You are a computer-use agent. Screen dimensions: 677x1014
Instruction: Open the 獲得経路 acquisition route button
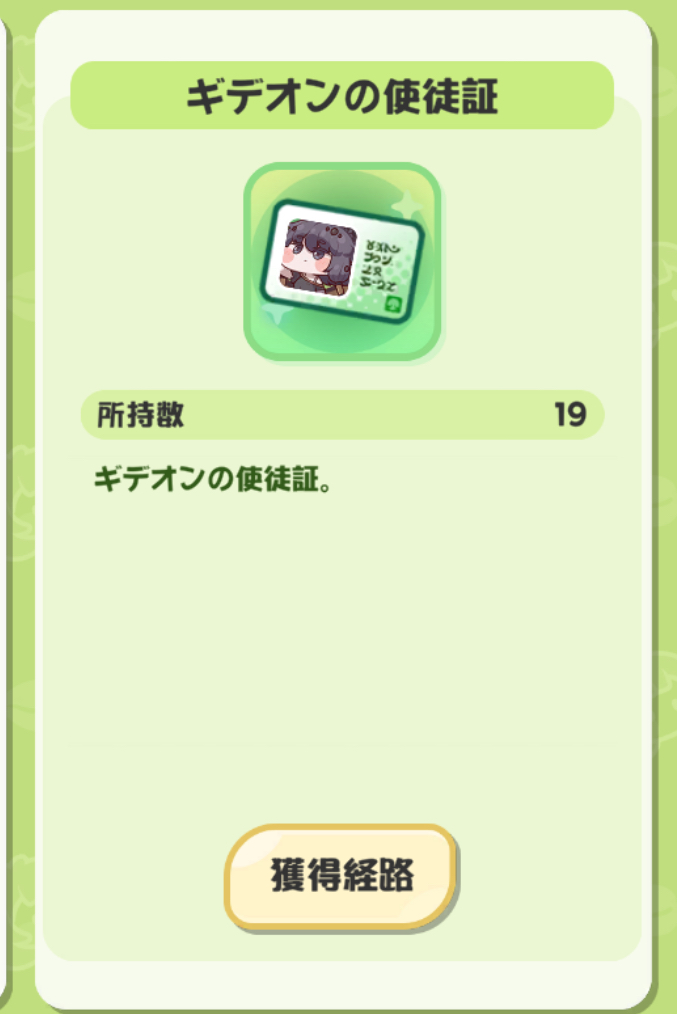click(341, 875)
